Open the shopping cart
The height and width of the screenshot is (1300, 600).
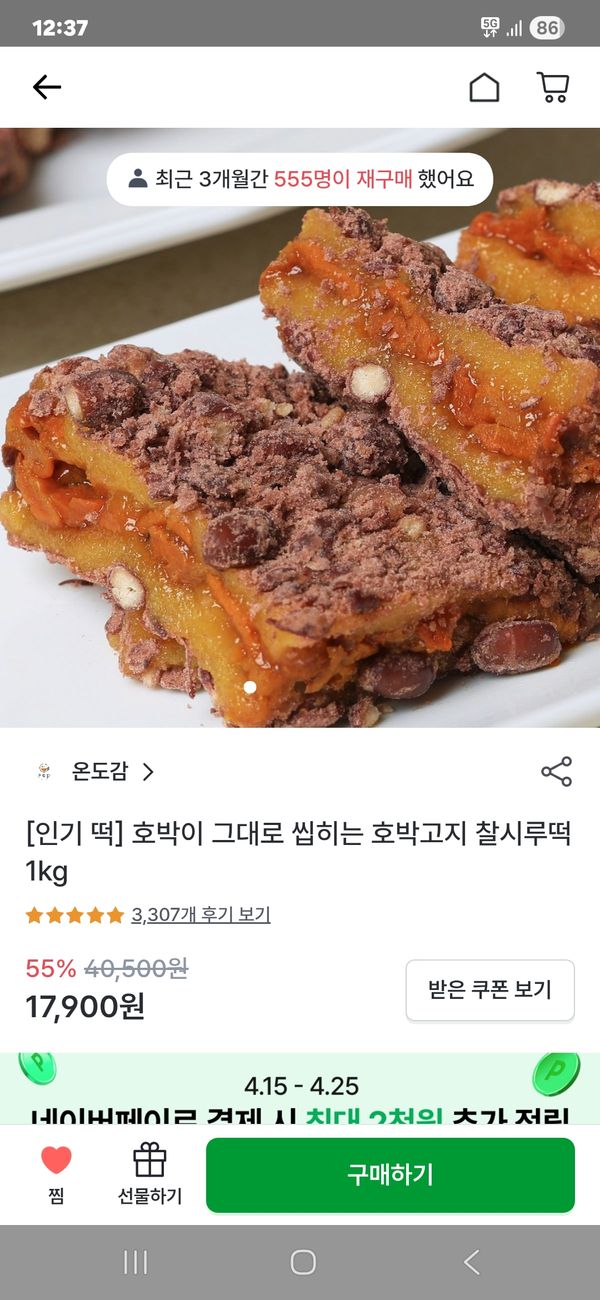(x=553, y=87)
